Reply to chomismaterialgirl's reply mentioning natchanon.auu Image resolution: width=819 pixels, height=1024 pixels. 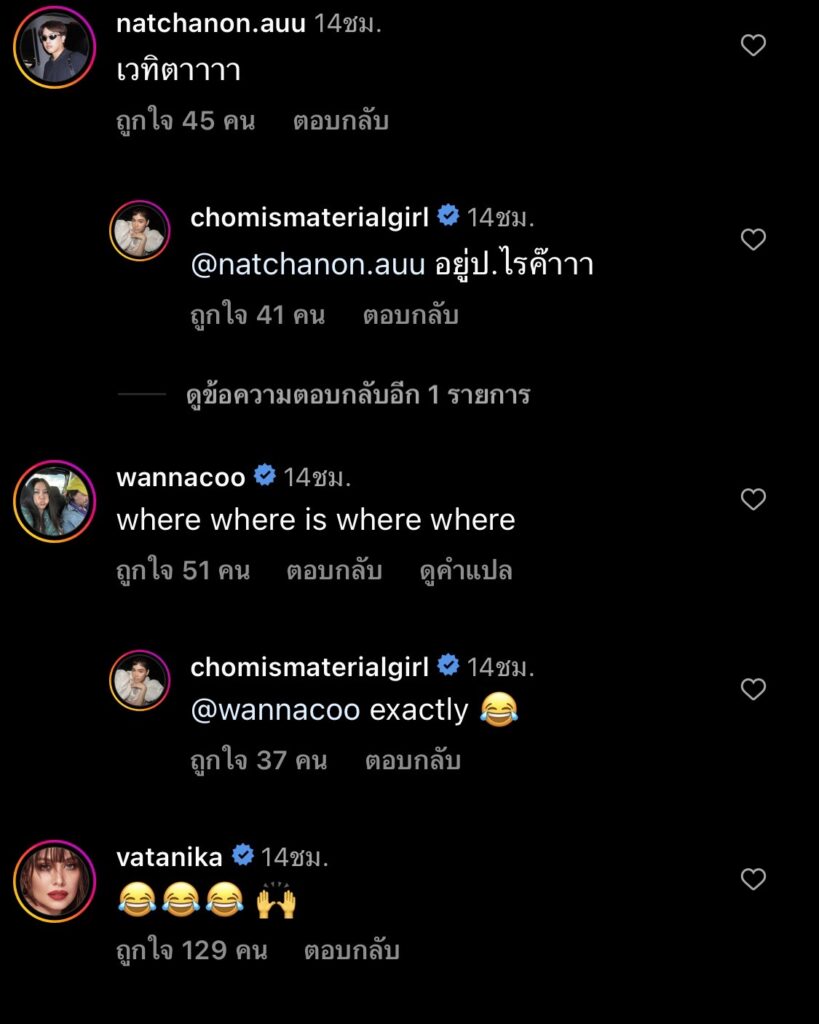tap(410, 315)
